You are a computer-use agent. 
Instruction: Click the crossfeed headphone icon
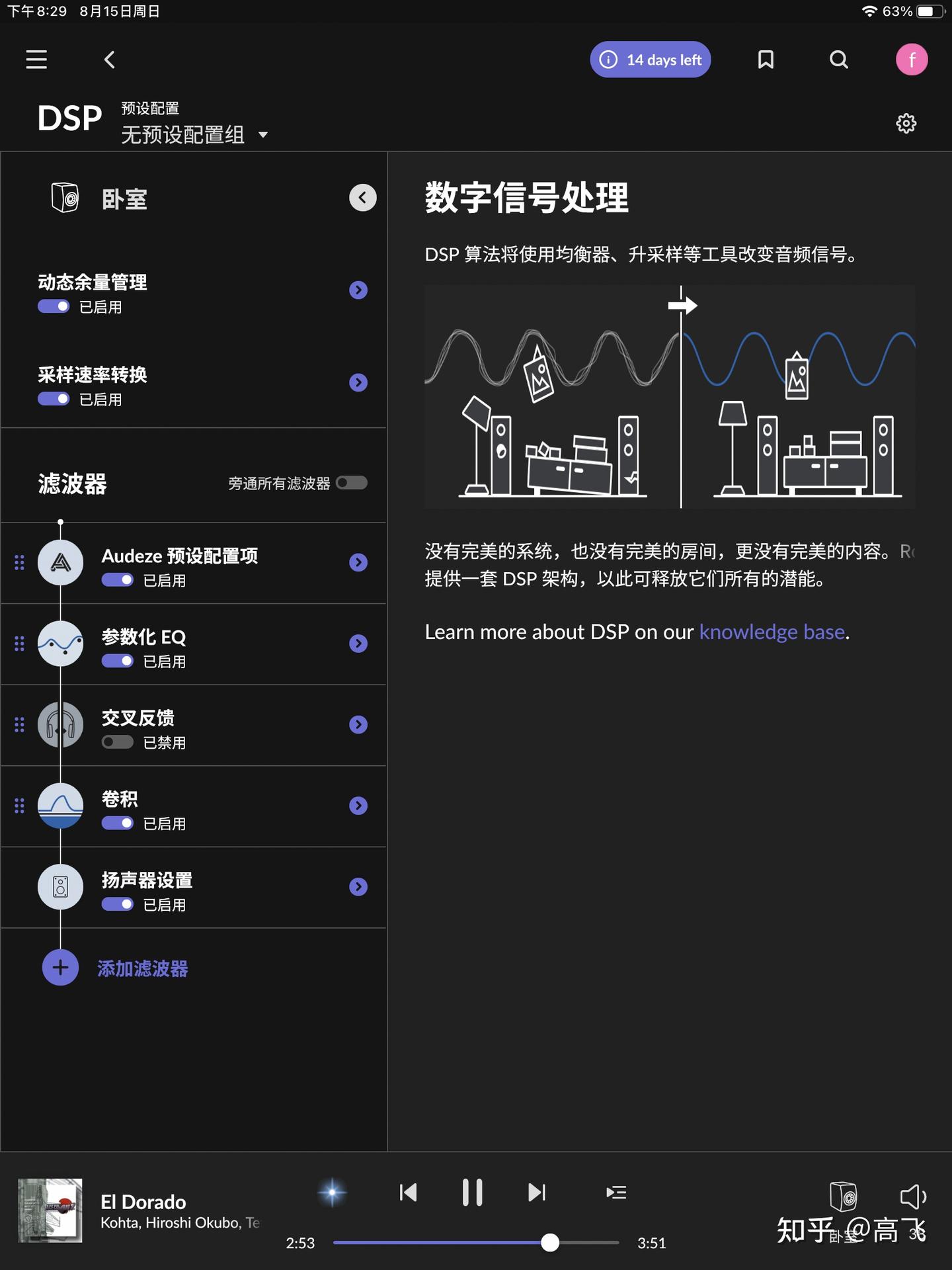click(60, 725)
